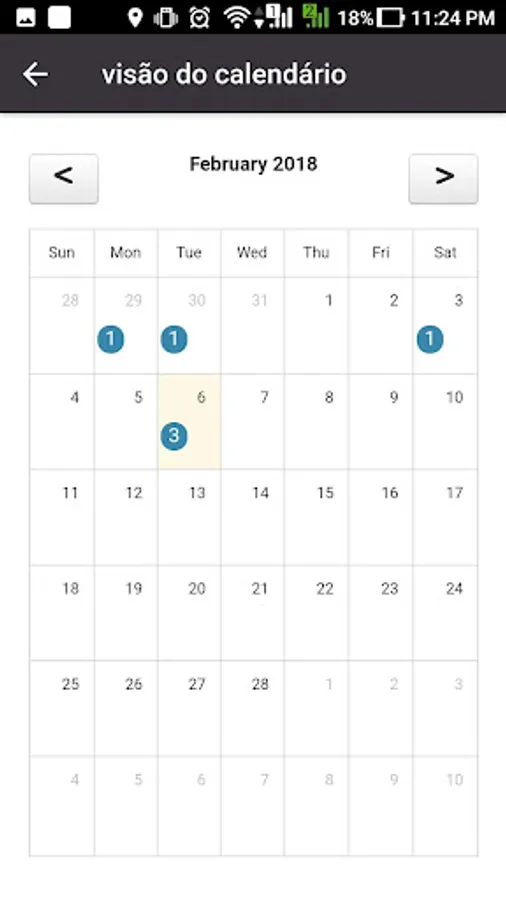This screenshot has height=900, width=506.
Task: Open the event badge on January 30
Action: coord(174,339)
